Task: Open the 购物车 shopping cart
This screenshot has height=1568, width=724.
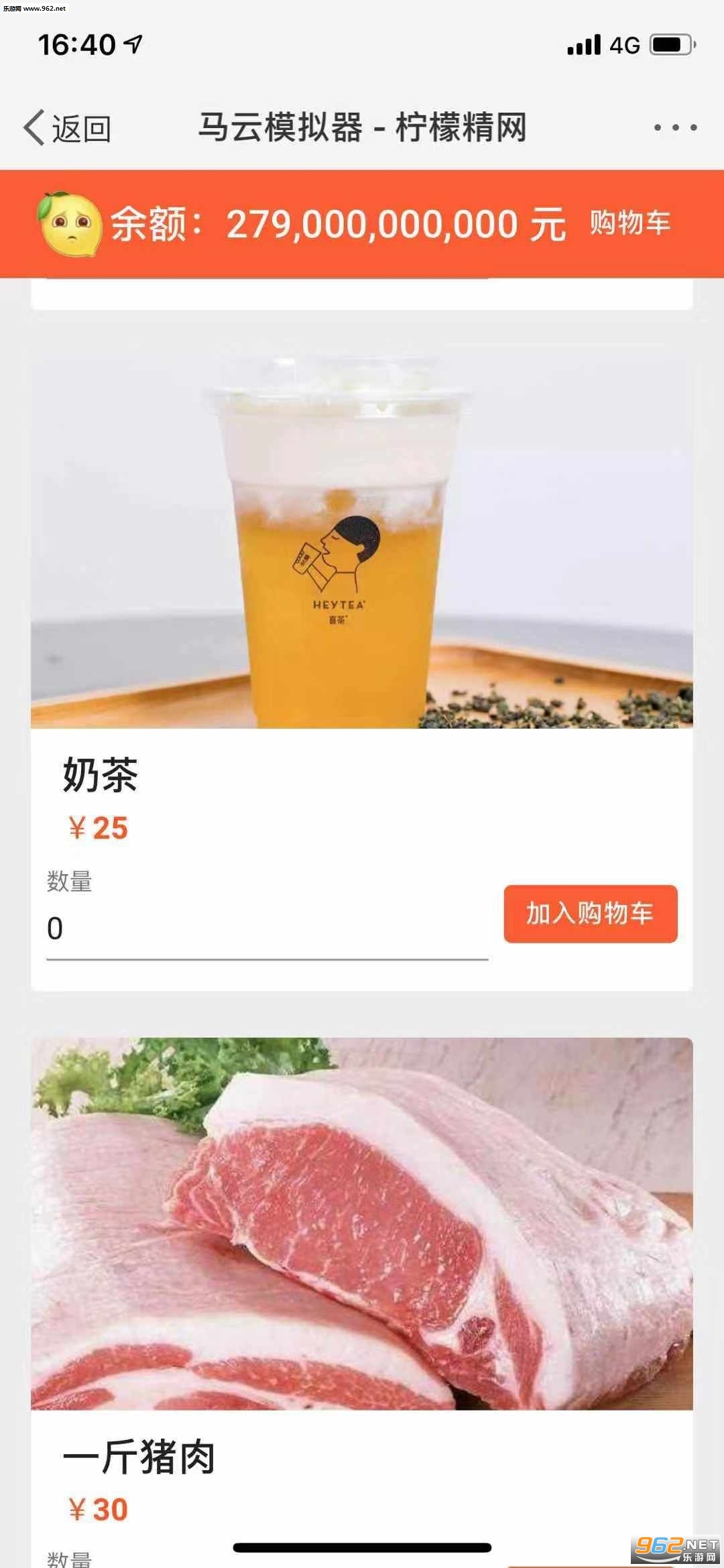Action: click(629, 223)
